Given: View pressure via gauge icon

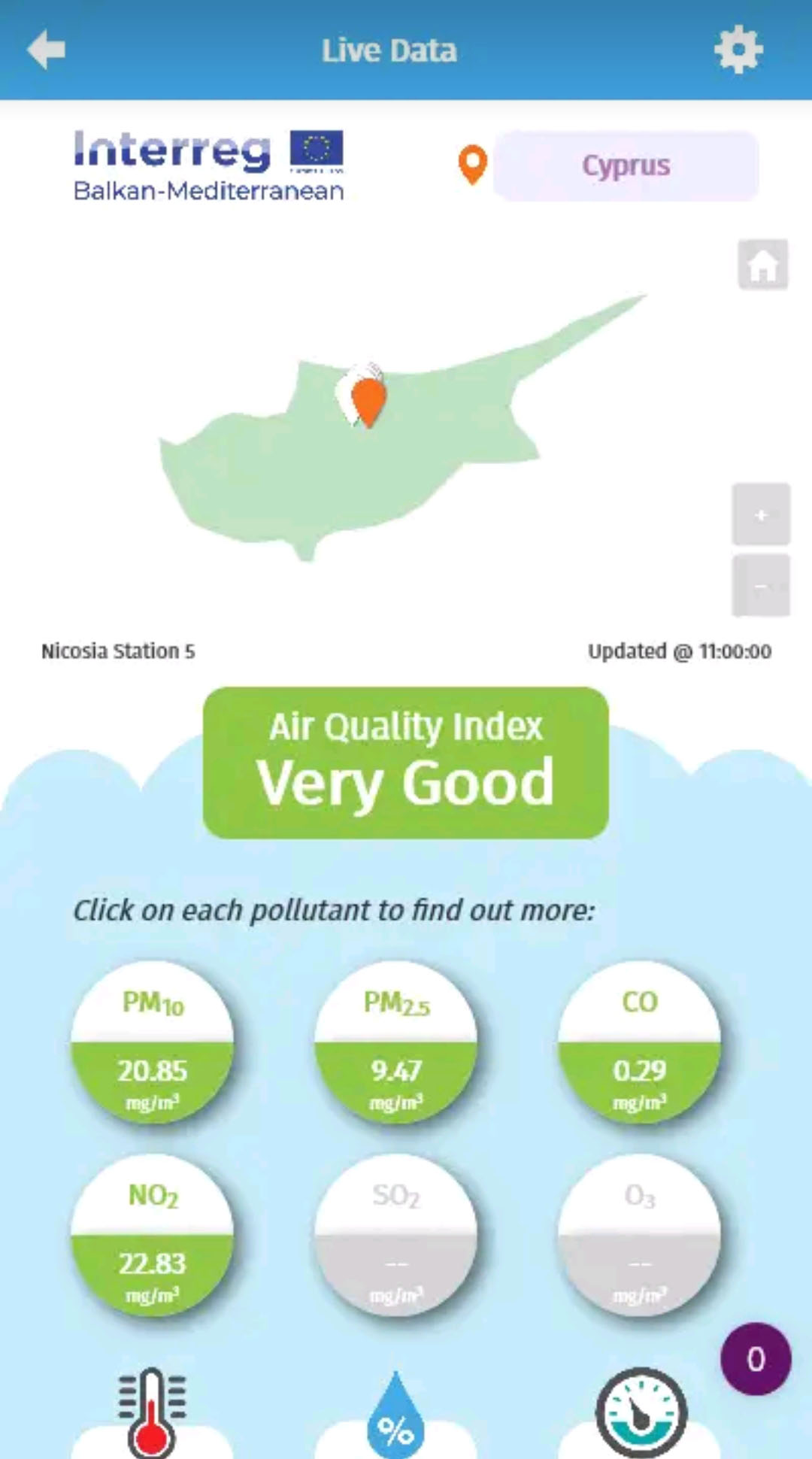Looking at the screenshot, I should (x=641, y=1413).
